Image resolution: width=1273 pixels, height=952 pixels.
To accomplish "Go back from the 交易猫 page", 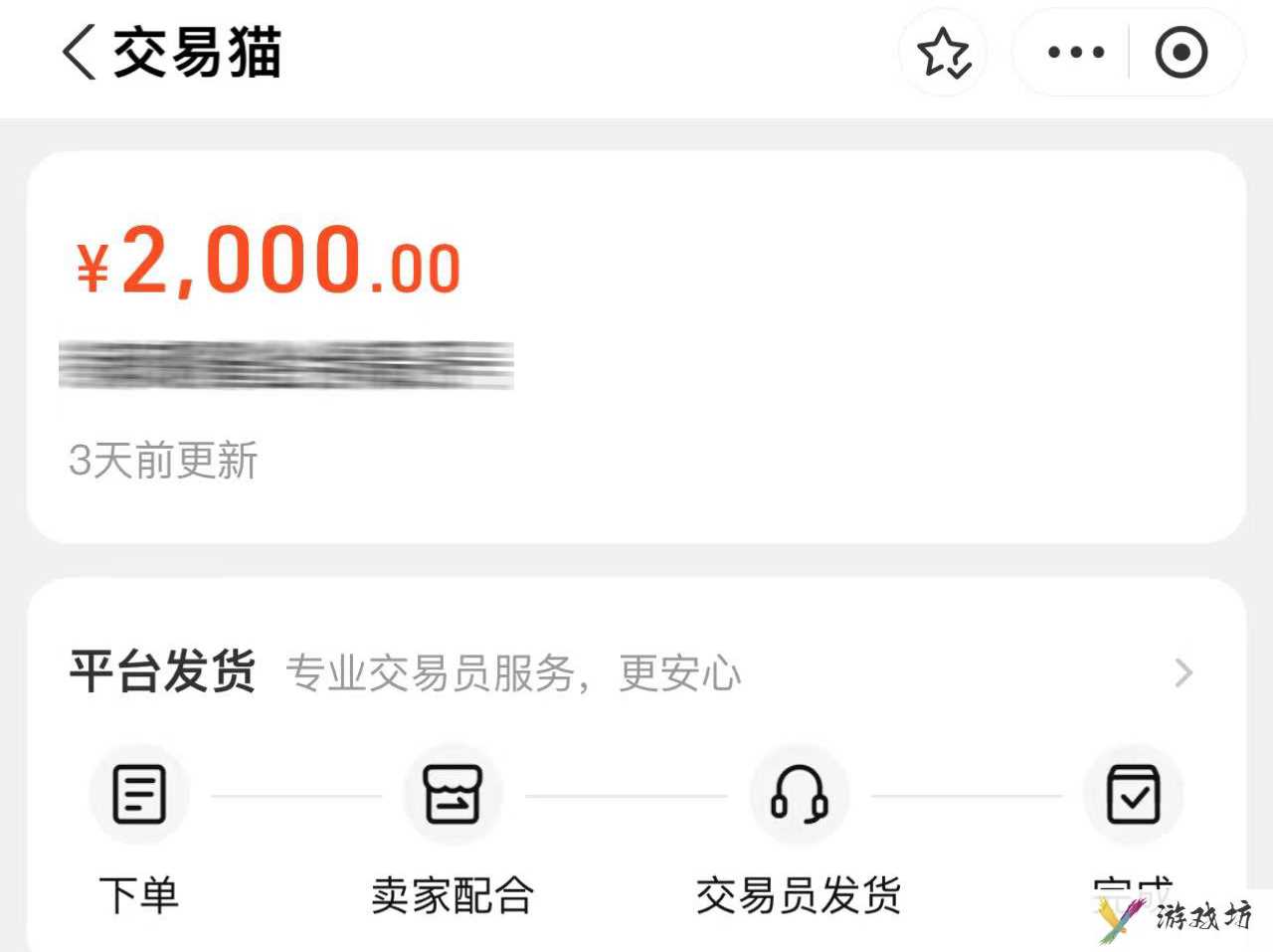I will pyautogui.click(x=80, y=52).
